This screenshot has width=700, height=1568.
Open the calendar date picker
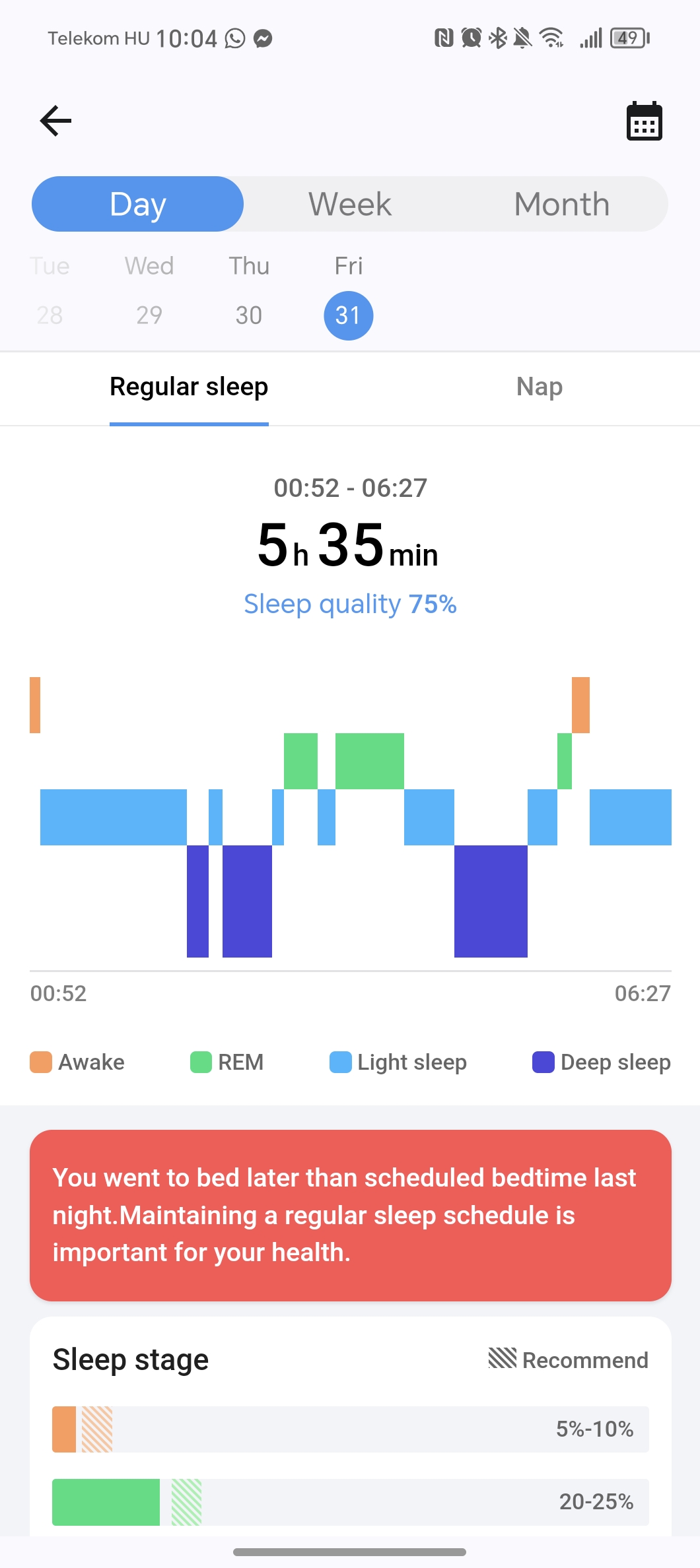[x=644, y=121]
